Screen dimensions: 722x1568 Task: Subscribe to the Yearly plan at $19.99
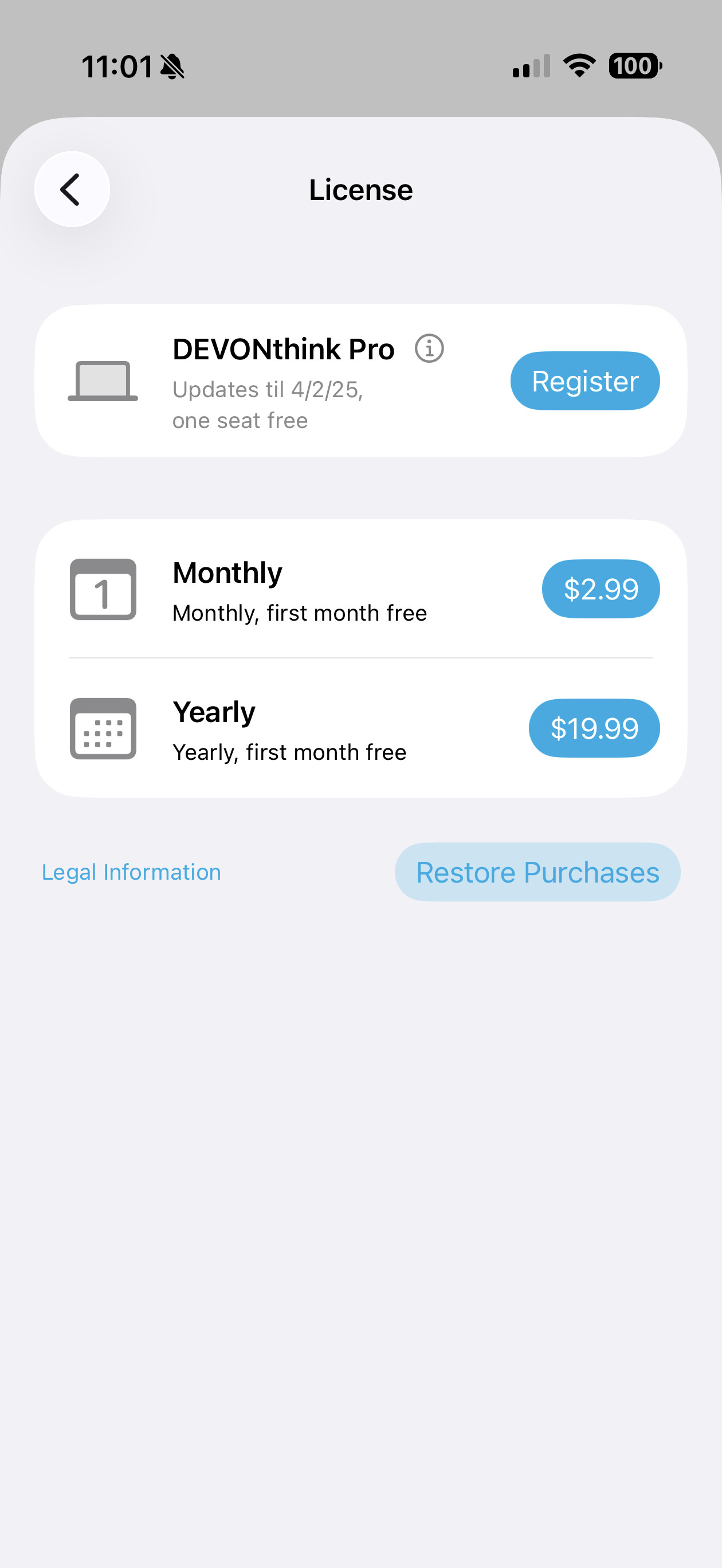(594, 728)
